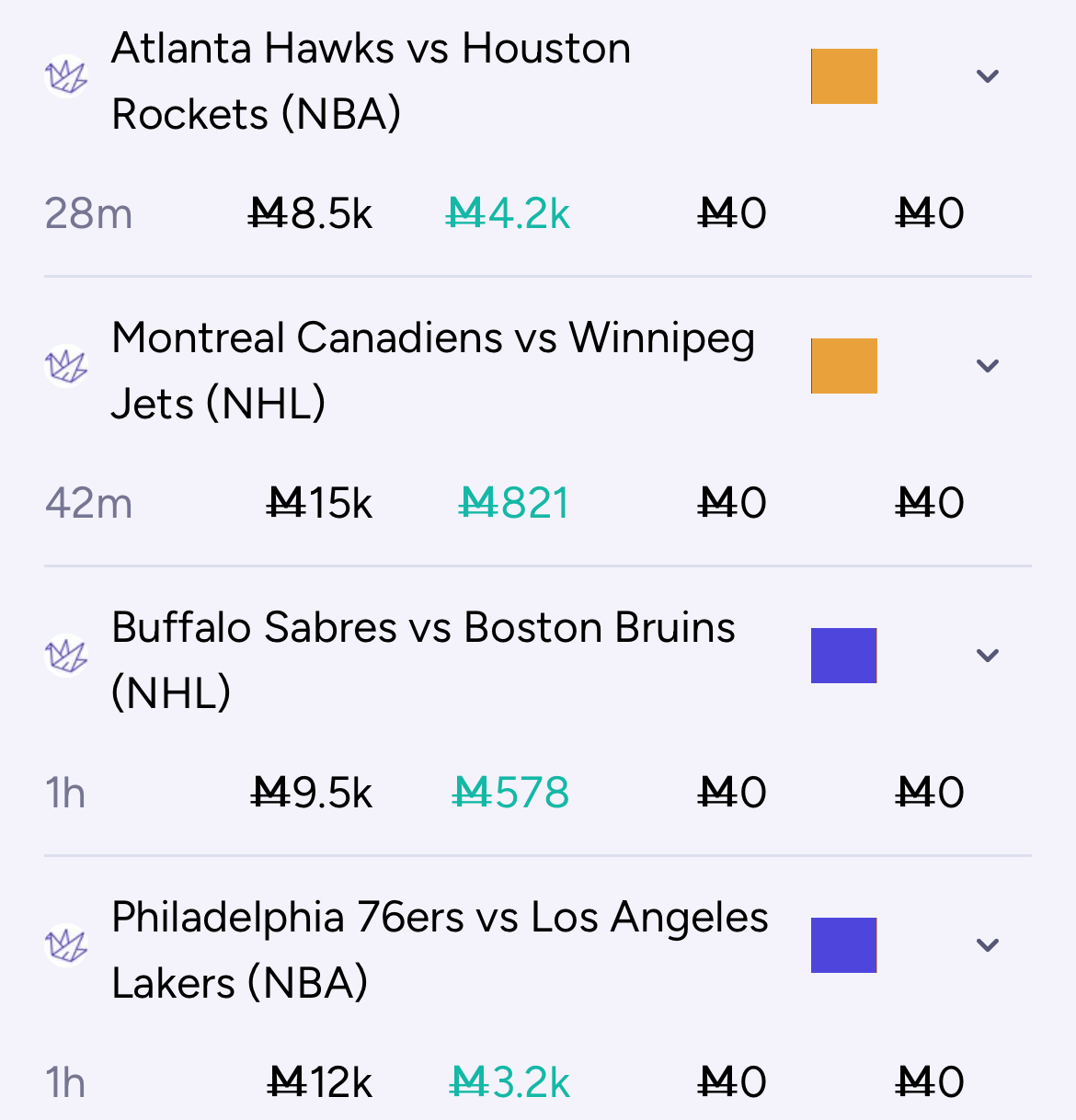Expand the Philadelphia 76ers vs Lakers chevron
The height and width of the screenshot is (1120, 1076).
[988, 945]
